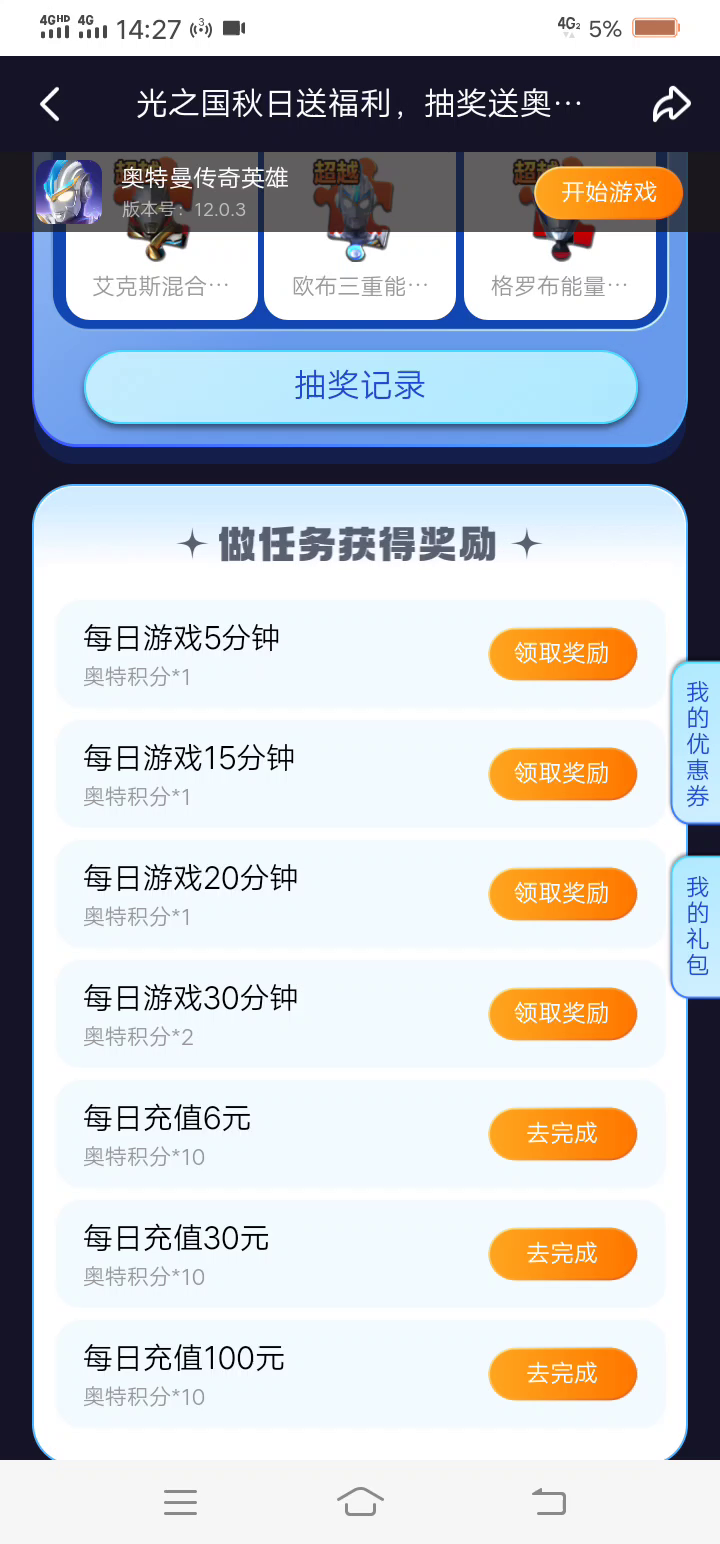Viewport: 720px width, 1544px height.
Task: Open 我的礼包 side tab
Action: click(x=697, y=926)
